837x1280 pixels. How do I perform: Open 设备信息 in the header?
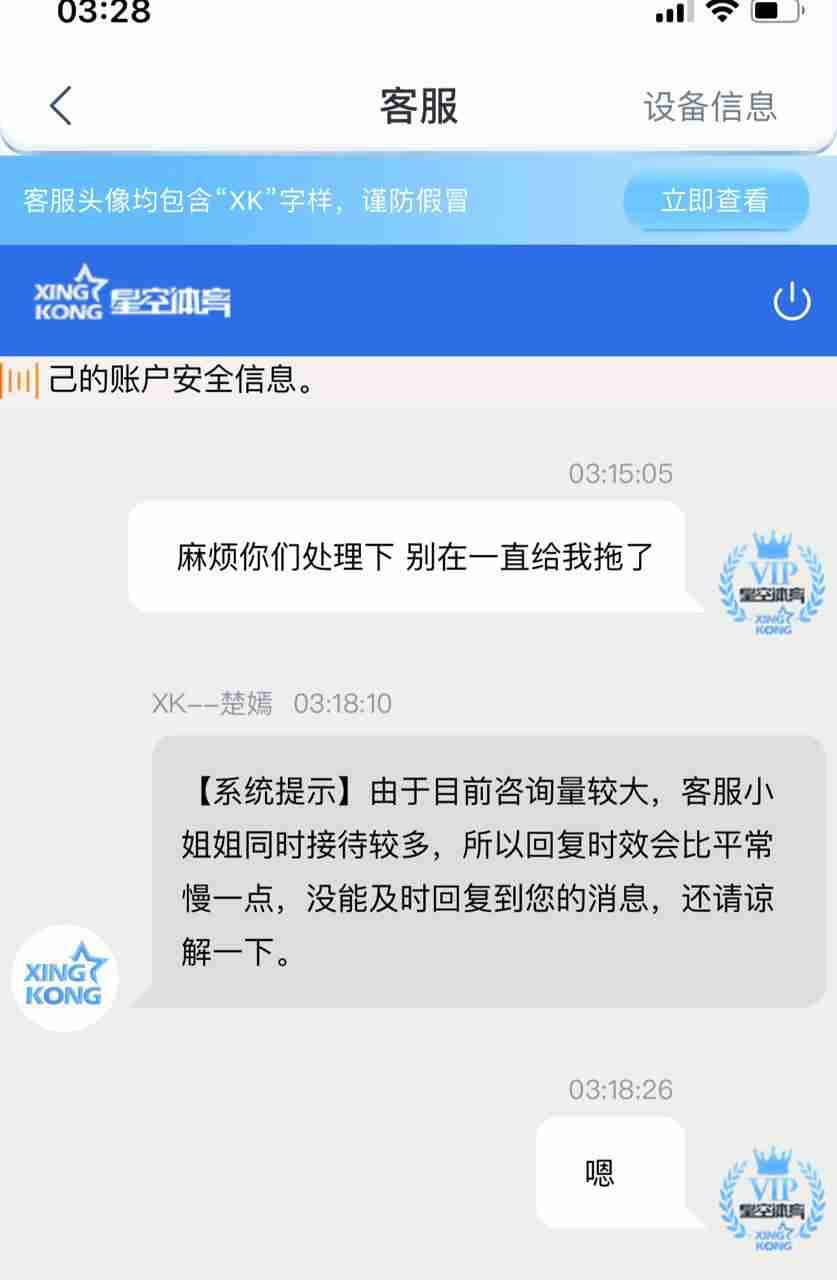[709, 106]
